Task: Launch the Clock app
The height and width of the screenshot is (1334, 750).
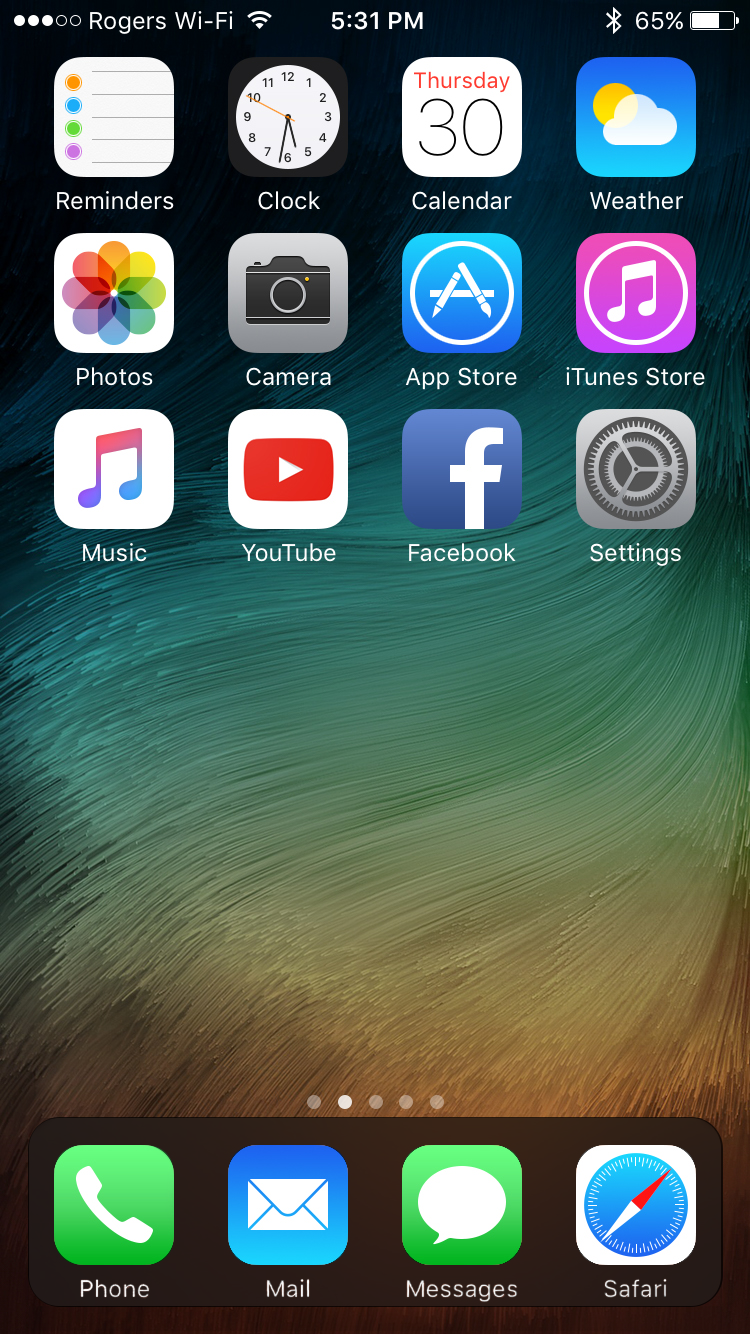Action: coord(288,117)
